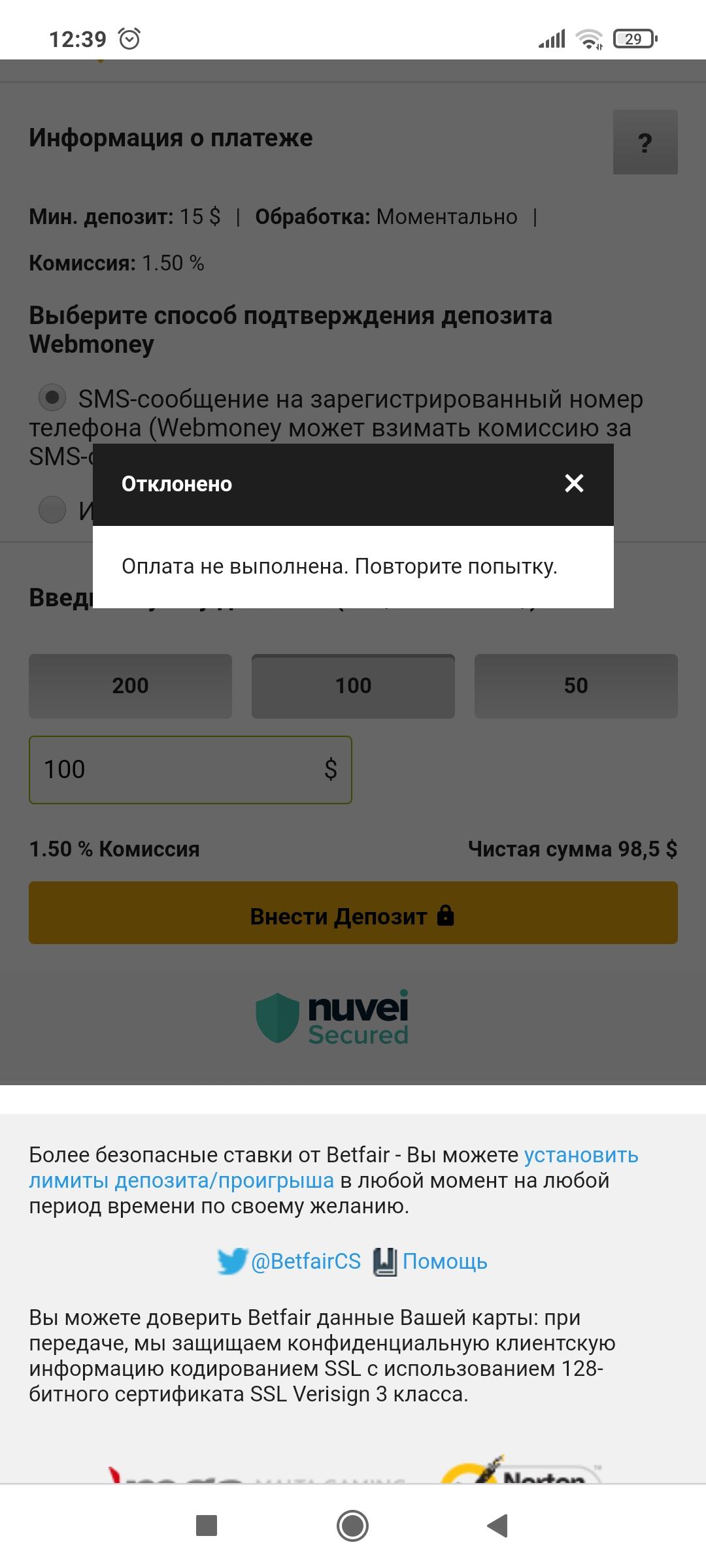The height and width of the screenshot is (1568, 706).
Task: Choose the 200 preset deposit amount
Action: [130, 686]
